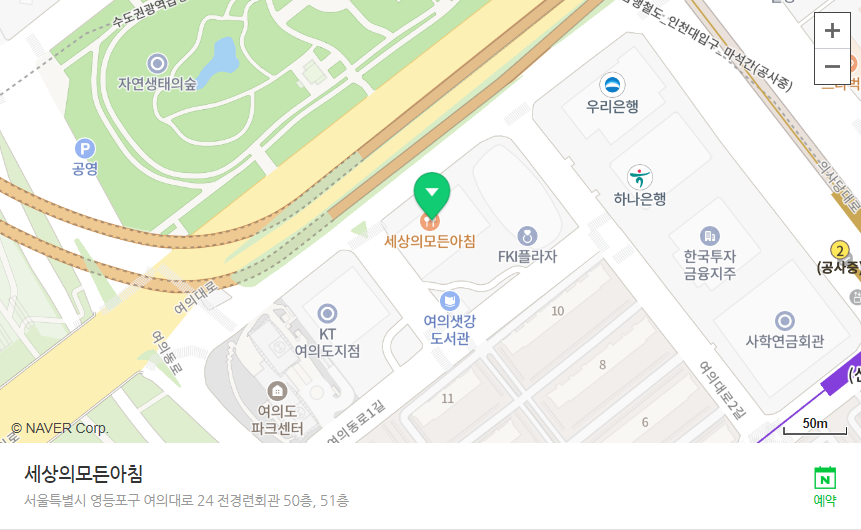Tap the 우리은행 bank marker
Viewport: 861px width, 530px height.
click(x=612, y=84)
